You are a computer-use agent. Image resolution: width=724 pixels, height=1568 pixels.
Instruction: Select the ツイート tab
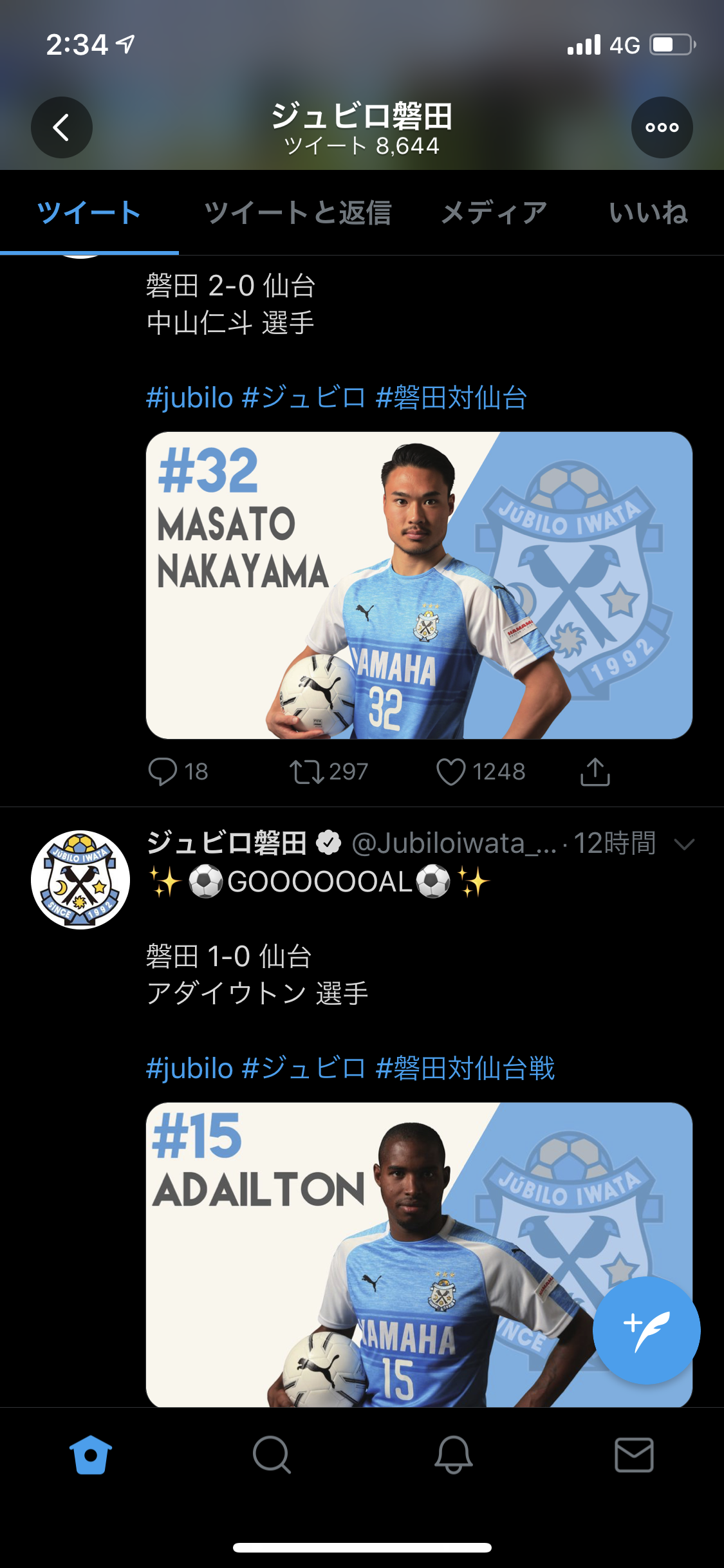89,212
